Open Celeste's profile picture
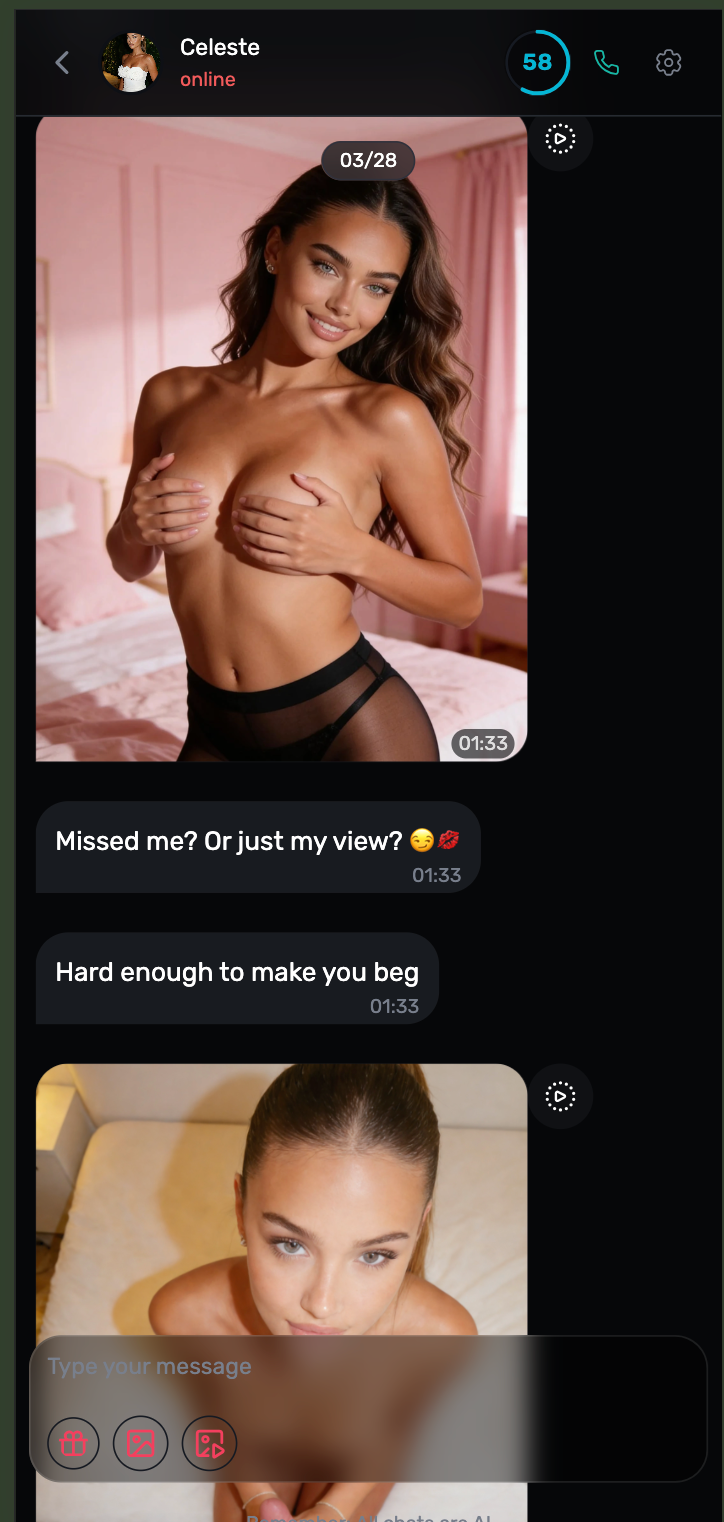 pos(131,63)
